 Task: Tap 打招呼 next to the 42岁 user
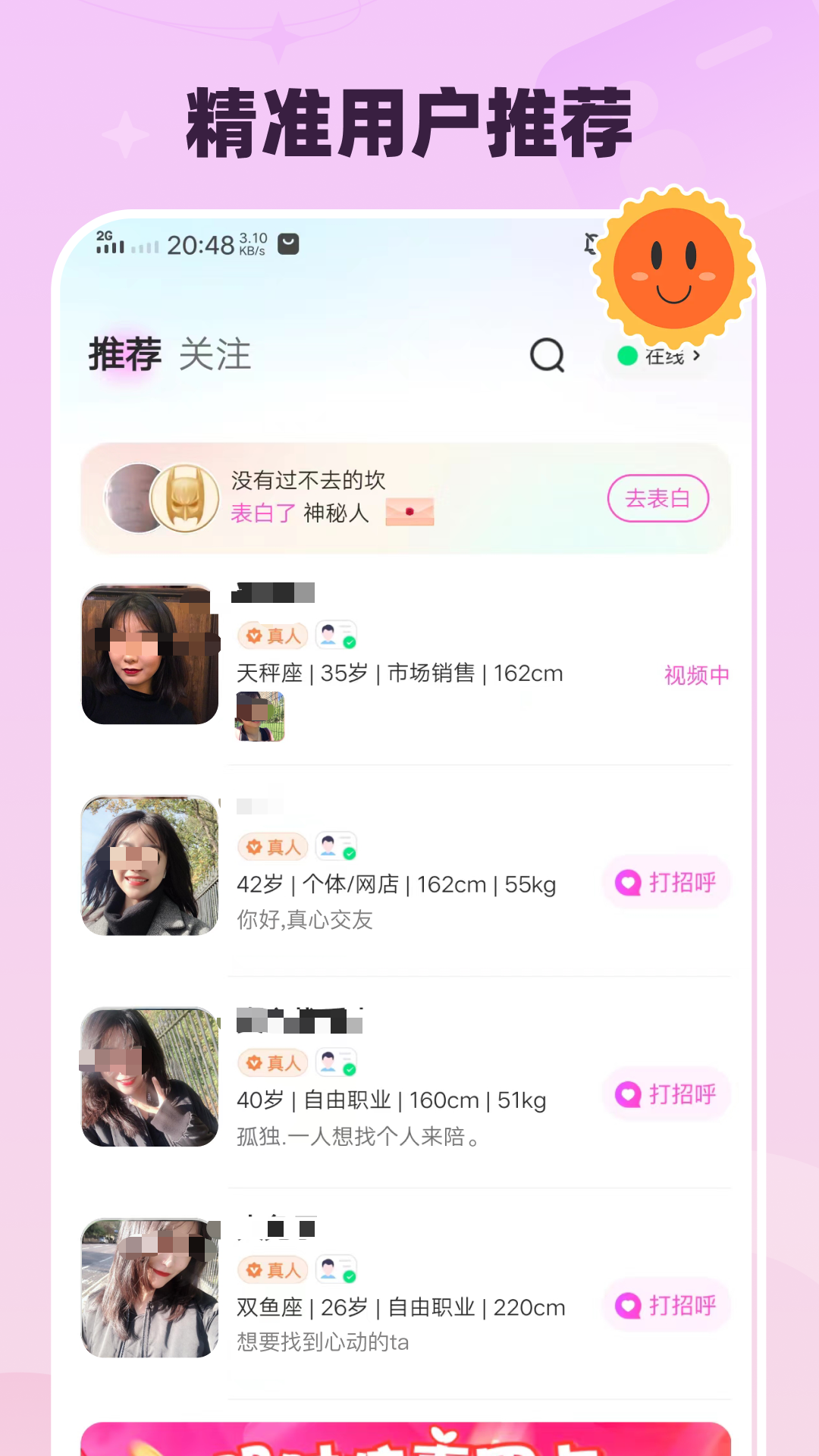point(666,882)
